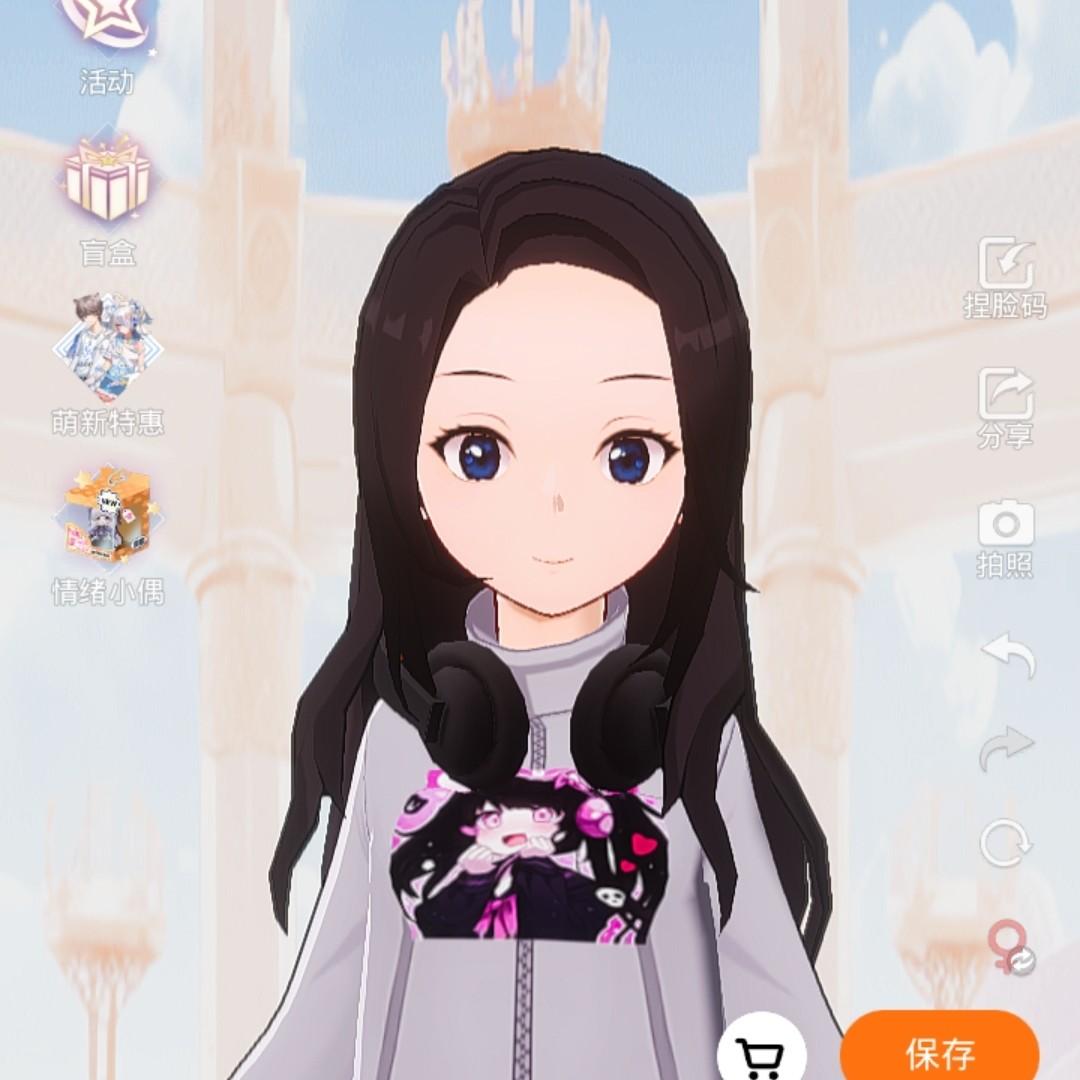Image resolution: width=1080 pixels, height=1080 pixels.
Task: Open the 捏脸码 face code option
Action: 1005,275
